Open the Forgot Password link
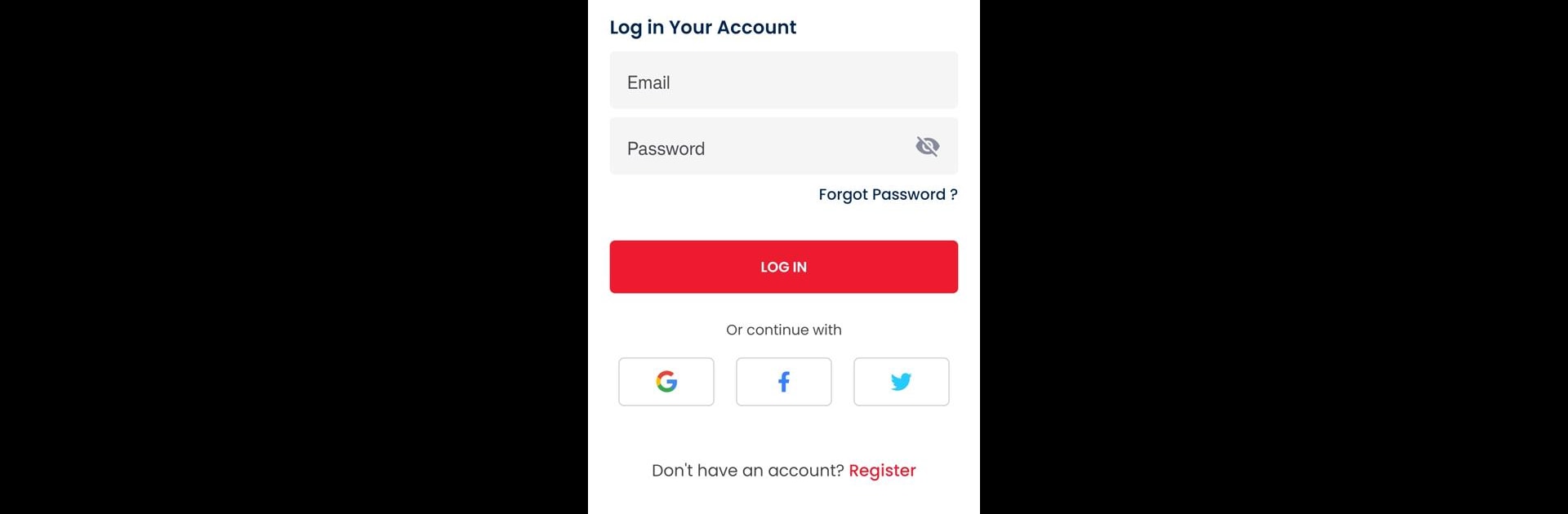This screenshot has height=514, width=1568. click(887, 195)
